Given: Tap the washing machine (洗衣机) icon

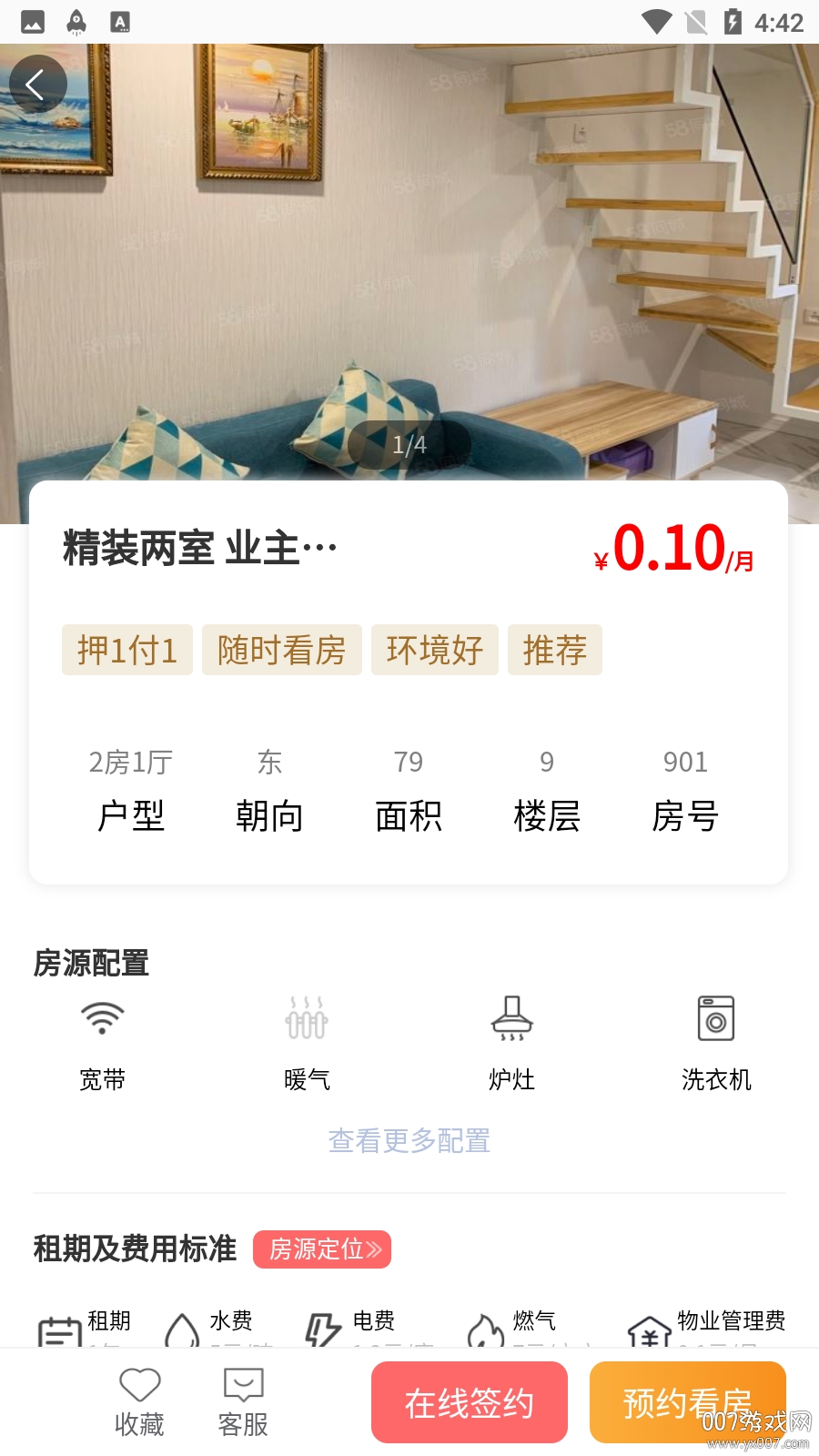Looking at the screenshot, I should tap(716, 1019).
